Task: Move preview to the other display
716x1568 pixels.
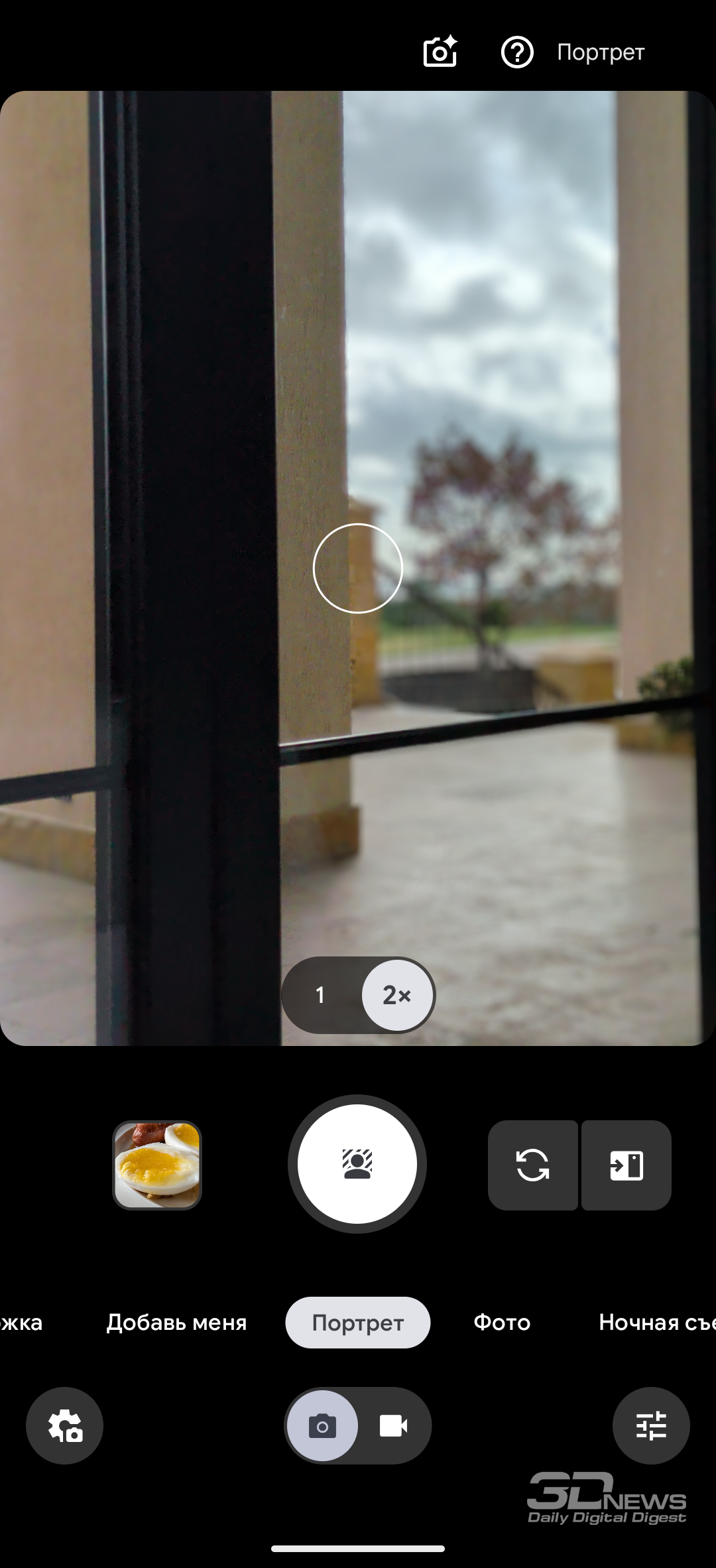Action: [626, 1165]
